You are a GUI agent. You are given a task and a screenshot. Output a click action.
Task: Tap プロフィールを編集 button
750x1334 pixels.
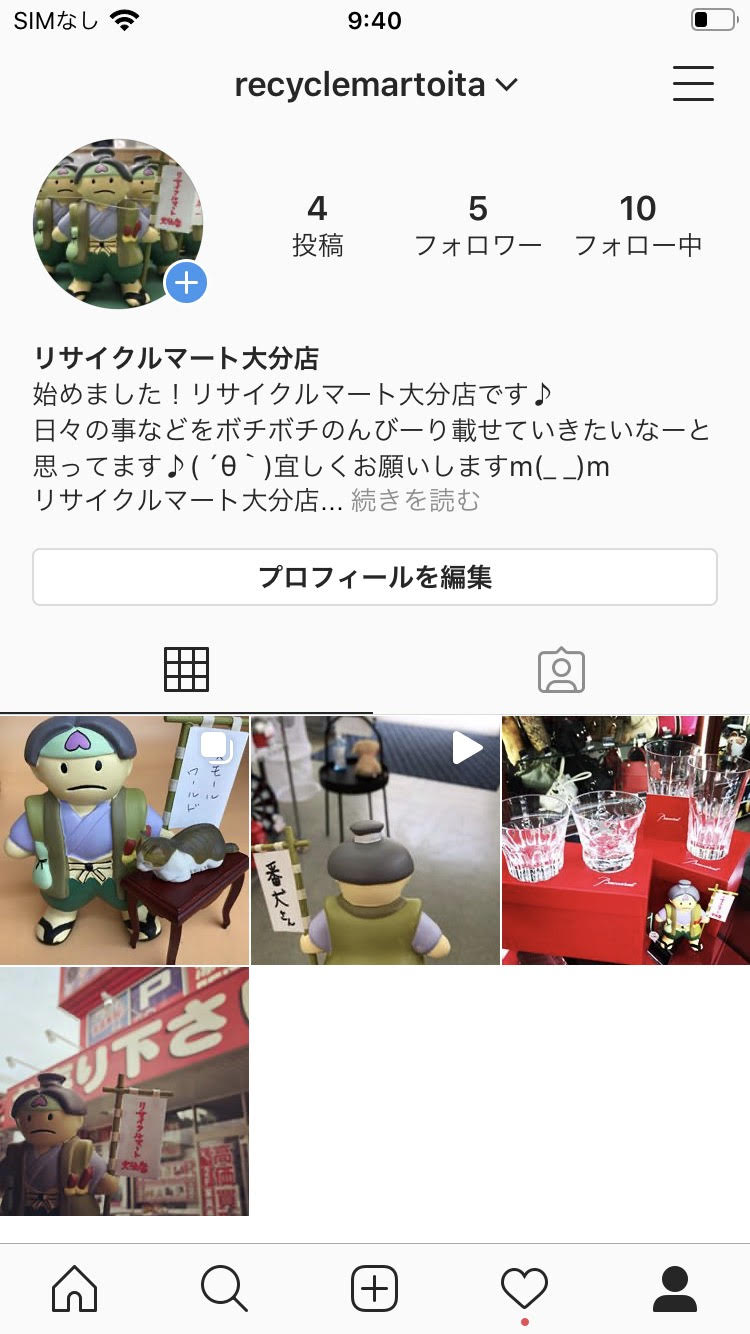pos(375,577)
